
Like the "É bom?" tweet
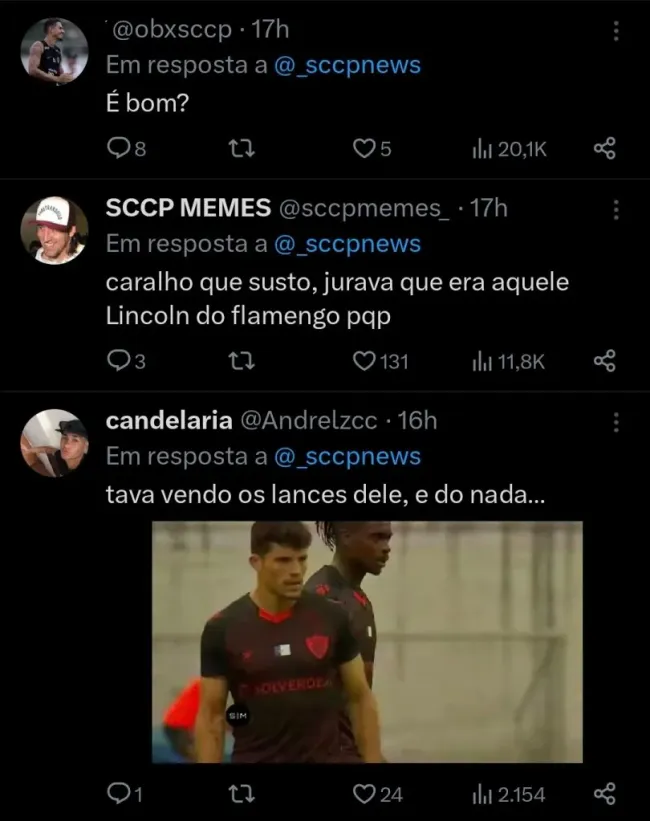(363, 149)
